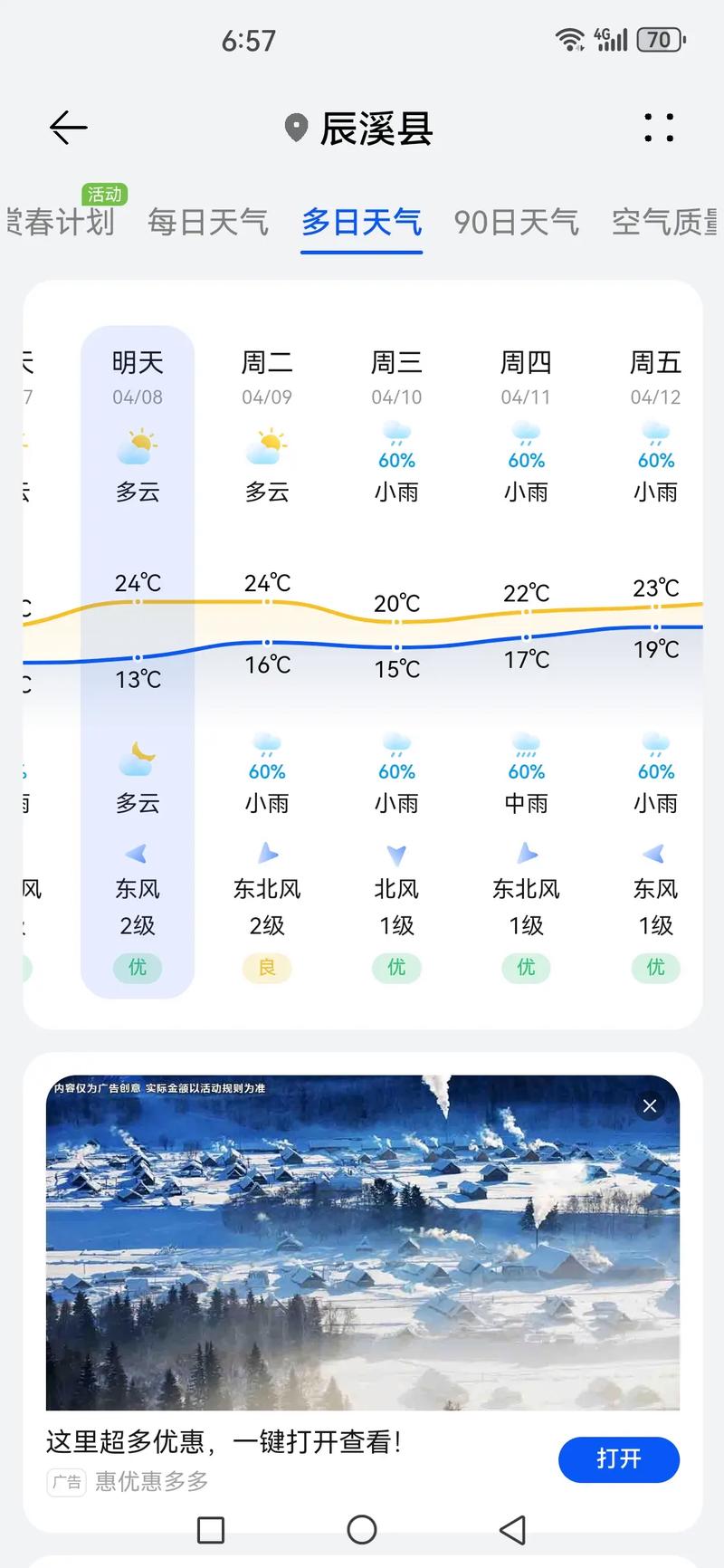This screenshot has width=724, height=1568.
Task: Tap the 打开 button on the ad
Action: point(618,1459)
